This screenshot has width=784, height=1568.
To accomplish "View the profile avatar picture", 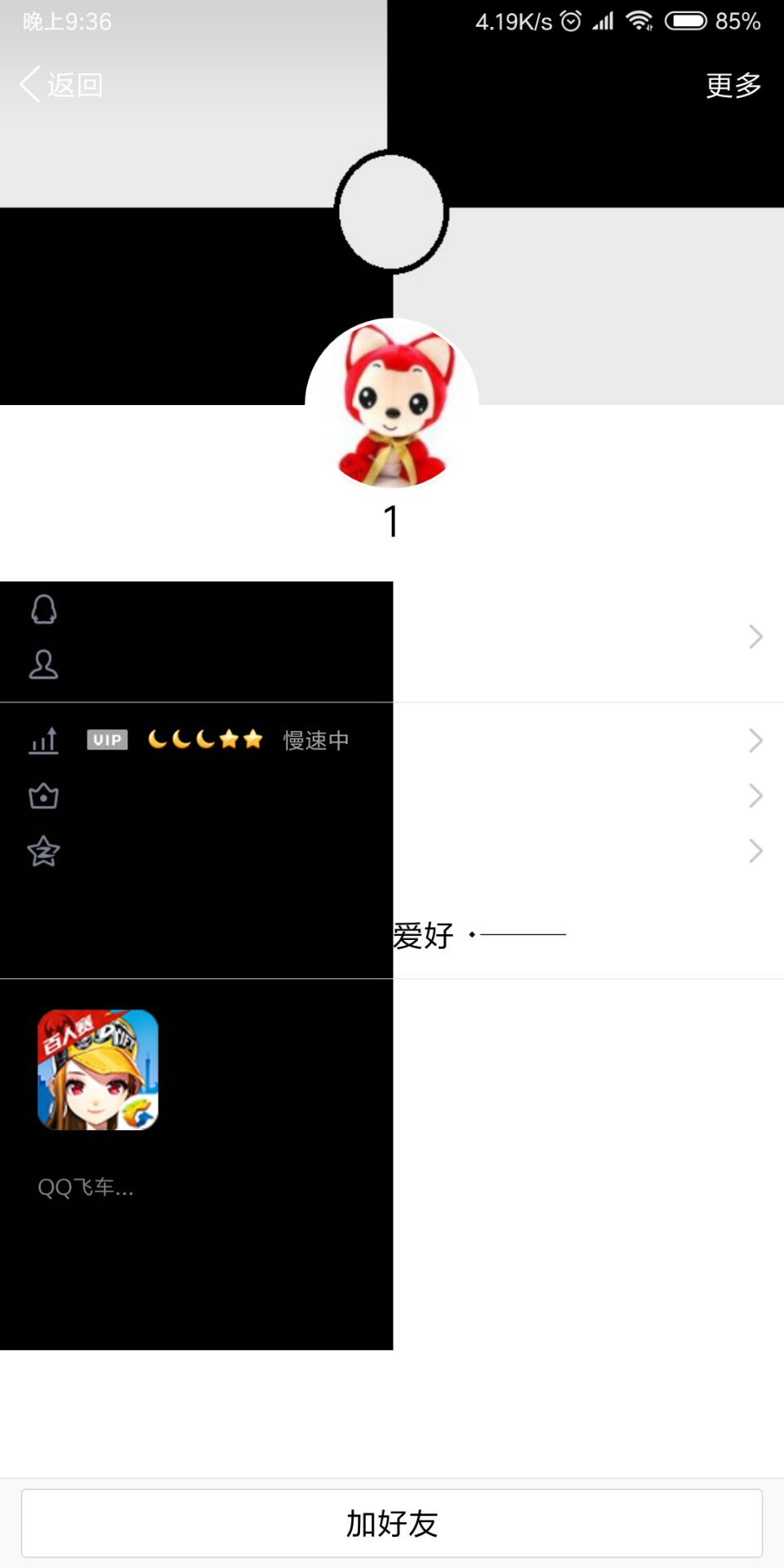I will click(x=392, y=404).
